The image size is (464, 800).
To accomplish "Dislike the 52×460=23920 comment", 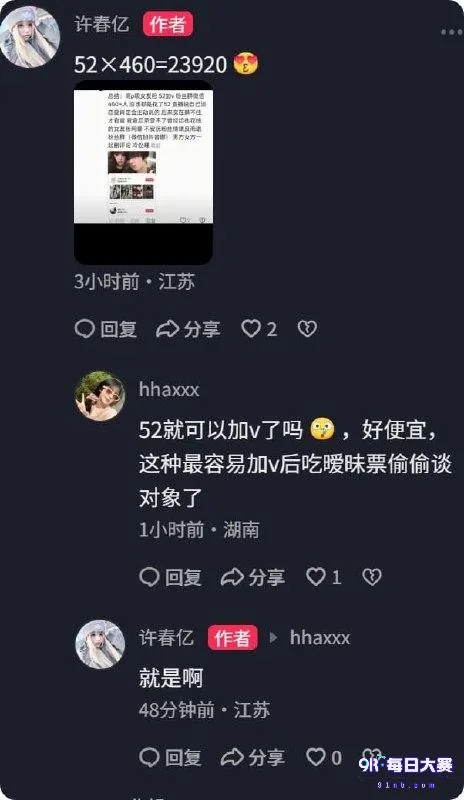I will (307, 329).
